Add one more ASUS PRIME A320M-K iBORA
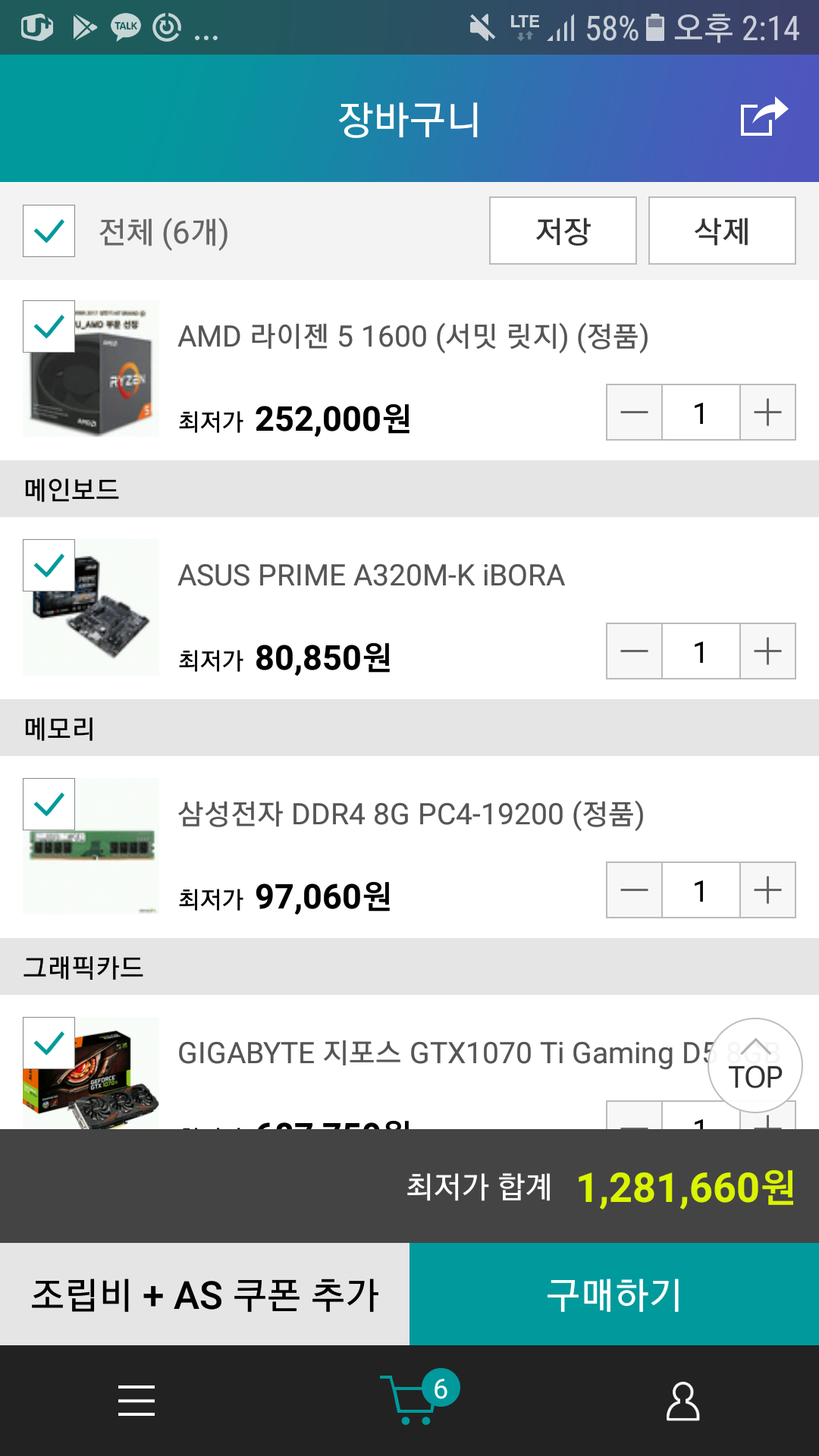The width and height of the screenshot is (819, 1456). tap(767, 651)
